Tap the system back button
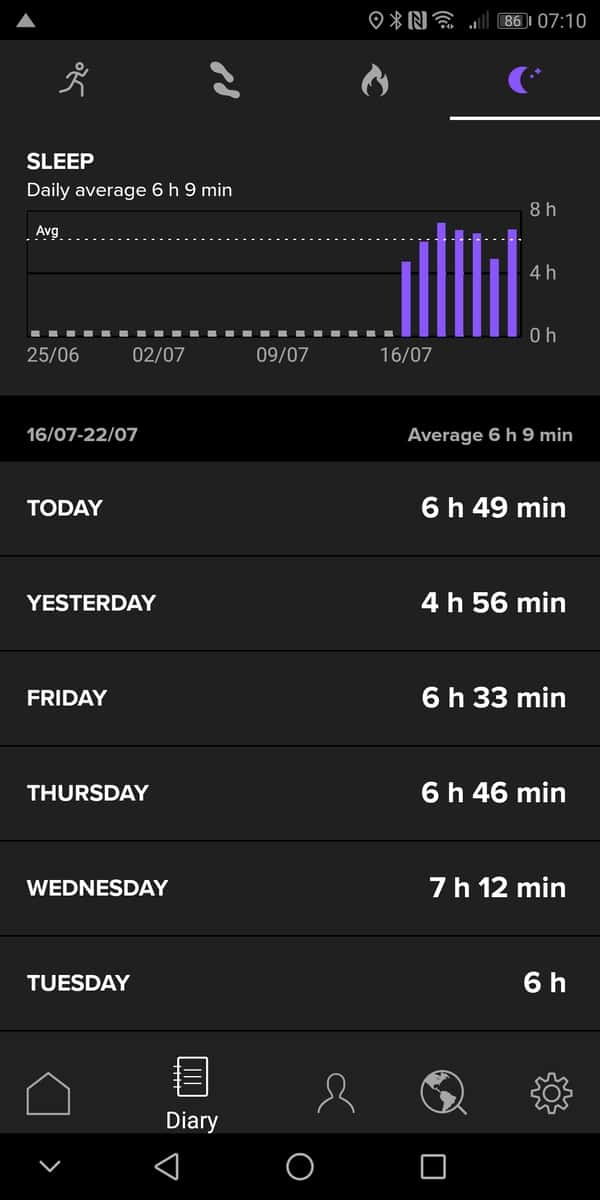 point(167,1166)
